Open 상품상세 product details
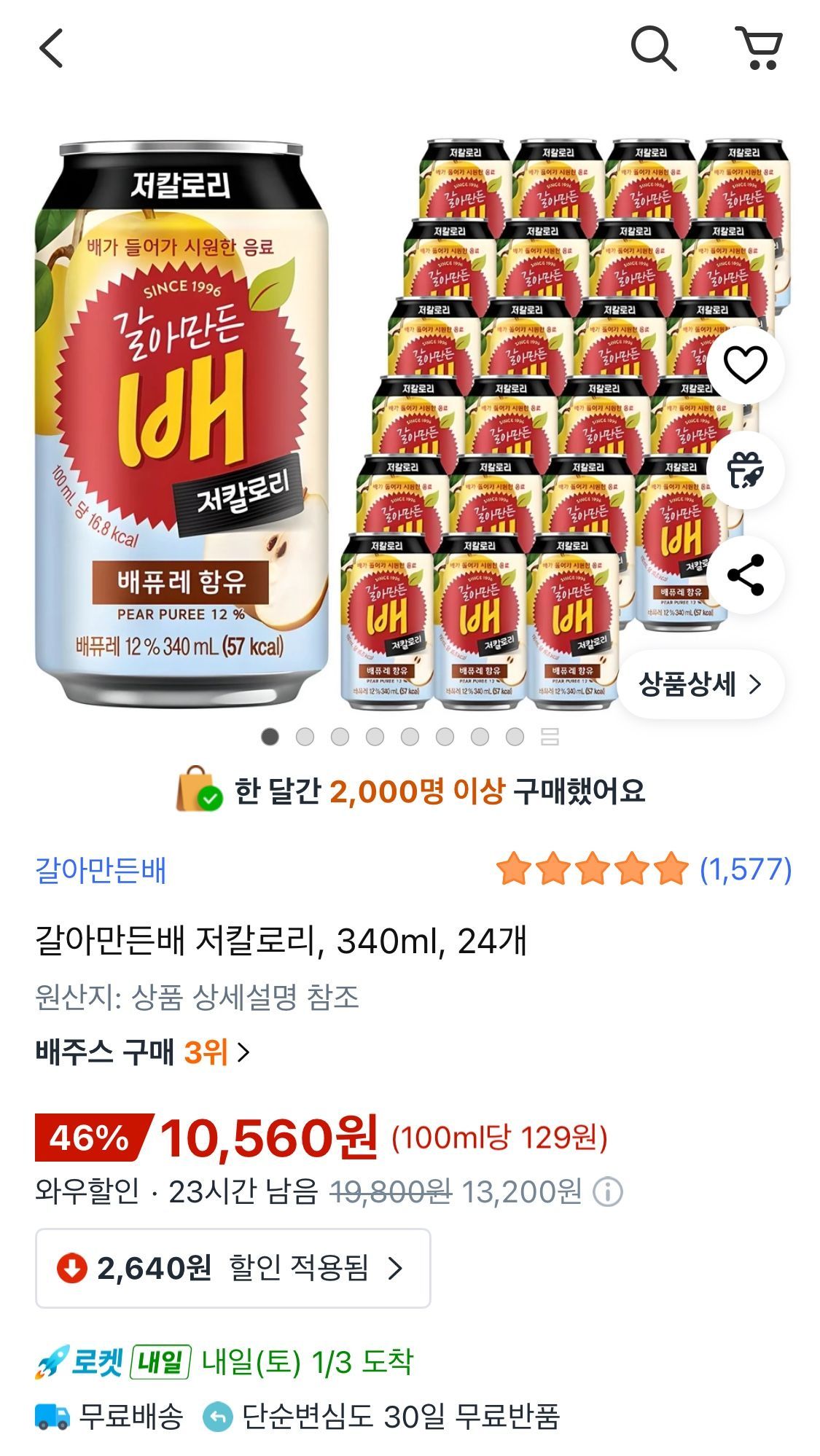820x1456 pixels. point(700,684)
